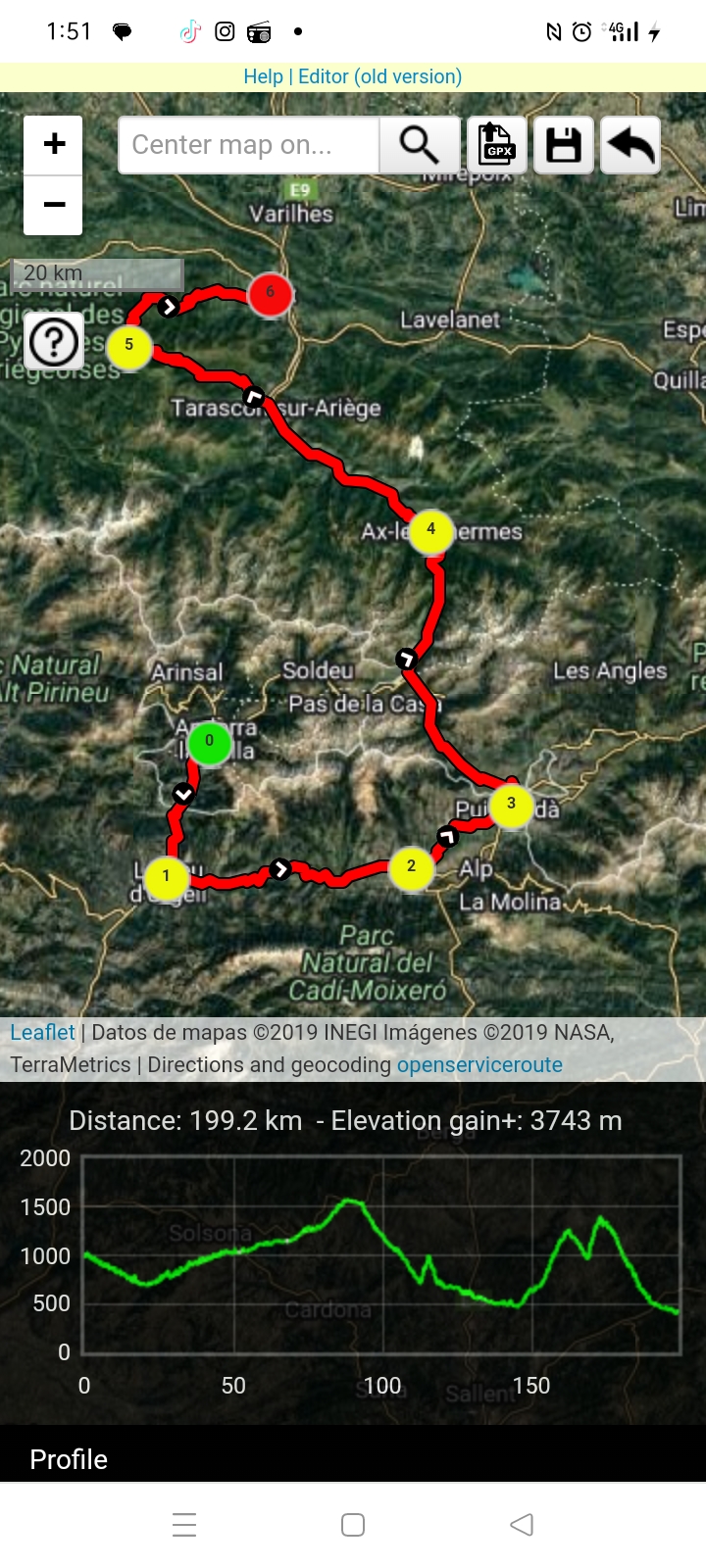This screenshot has width=706, height=1568.
Task: Switch to Editor (old version)
Action: [x=379, y=76]
